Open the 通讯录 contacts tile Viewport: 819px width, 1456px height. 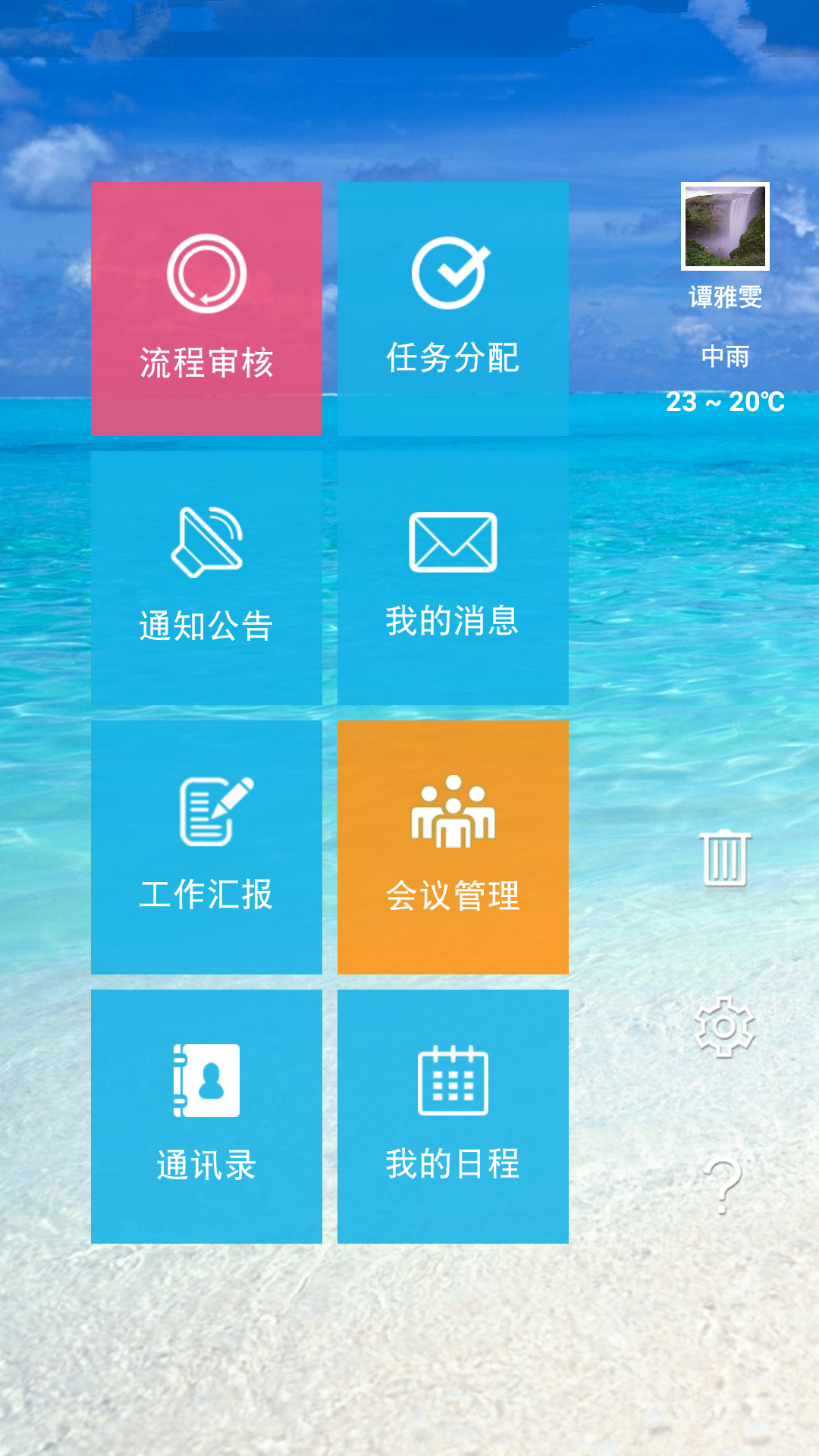pos(206,1116)
